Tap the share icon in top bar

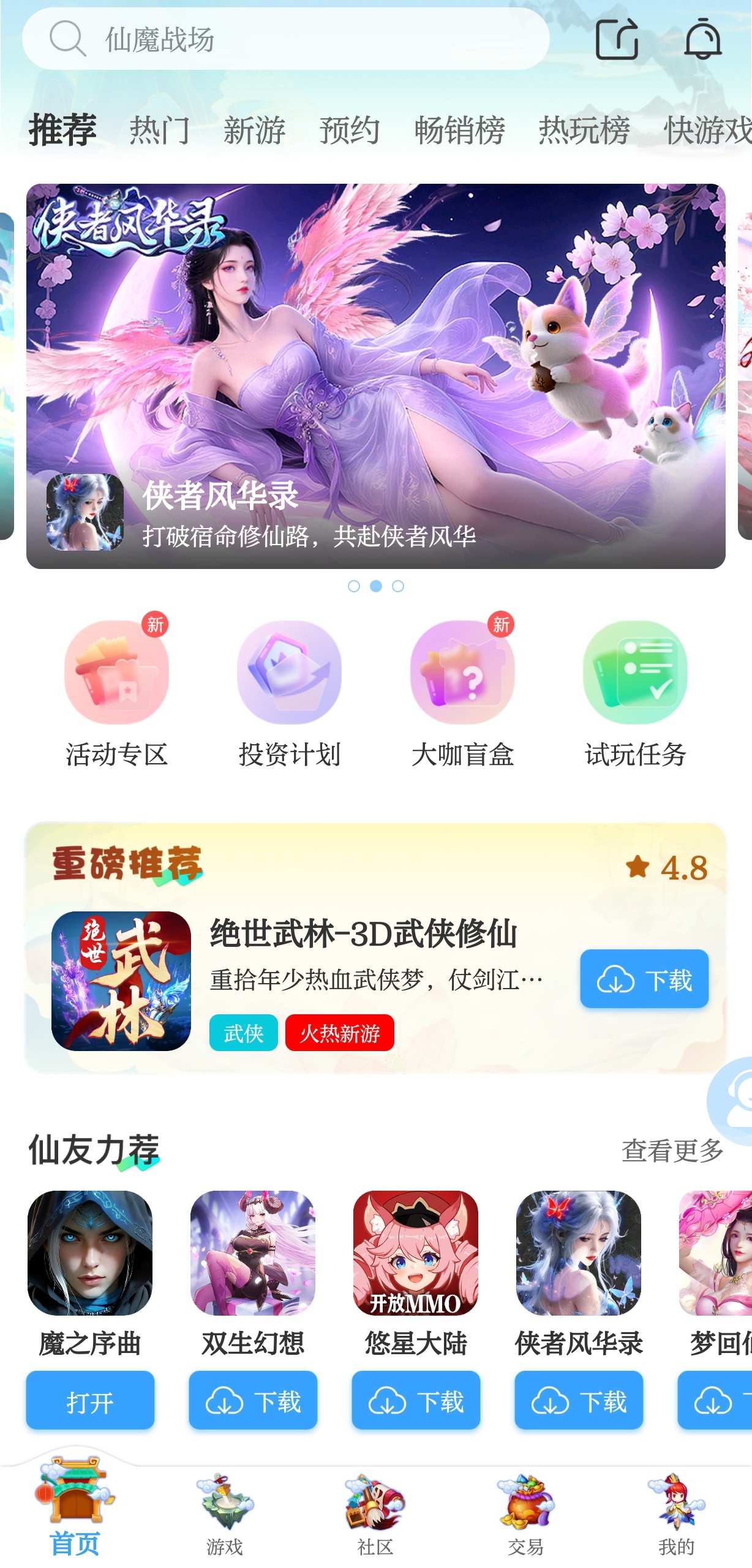pos(617,39)
